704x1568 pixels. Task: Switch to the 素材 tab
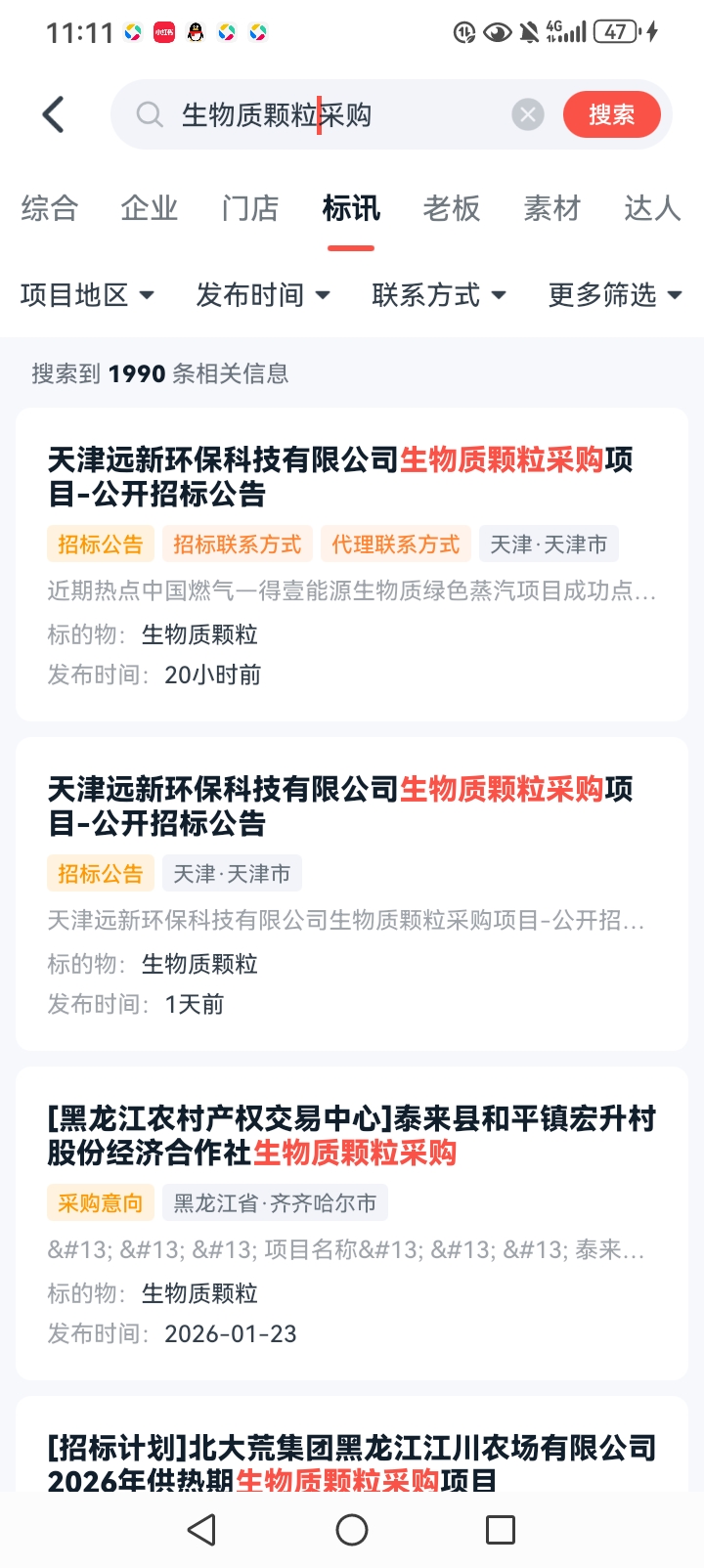551,208
